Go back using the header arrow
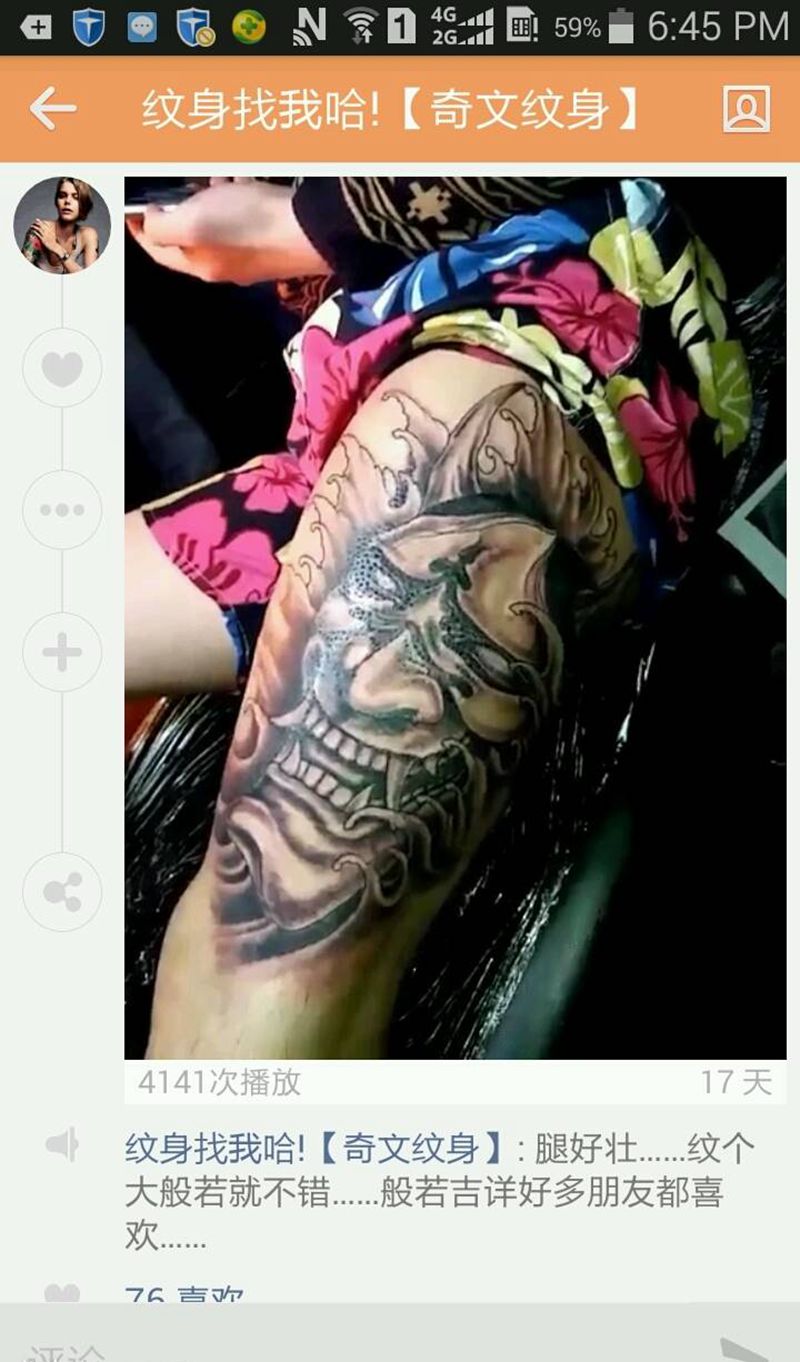800x1362 pixels. (x=52, y=108)
